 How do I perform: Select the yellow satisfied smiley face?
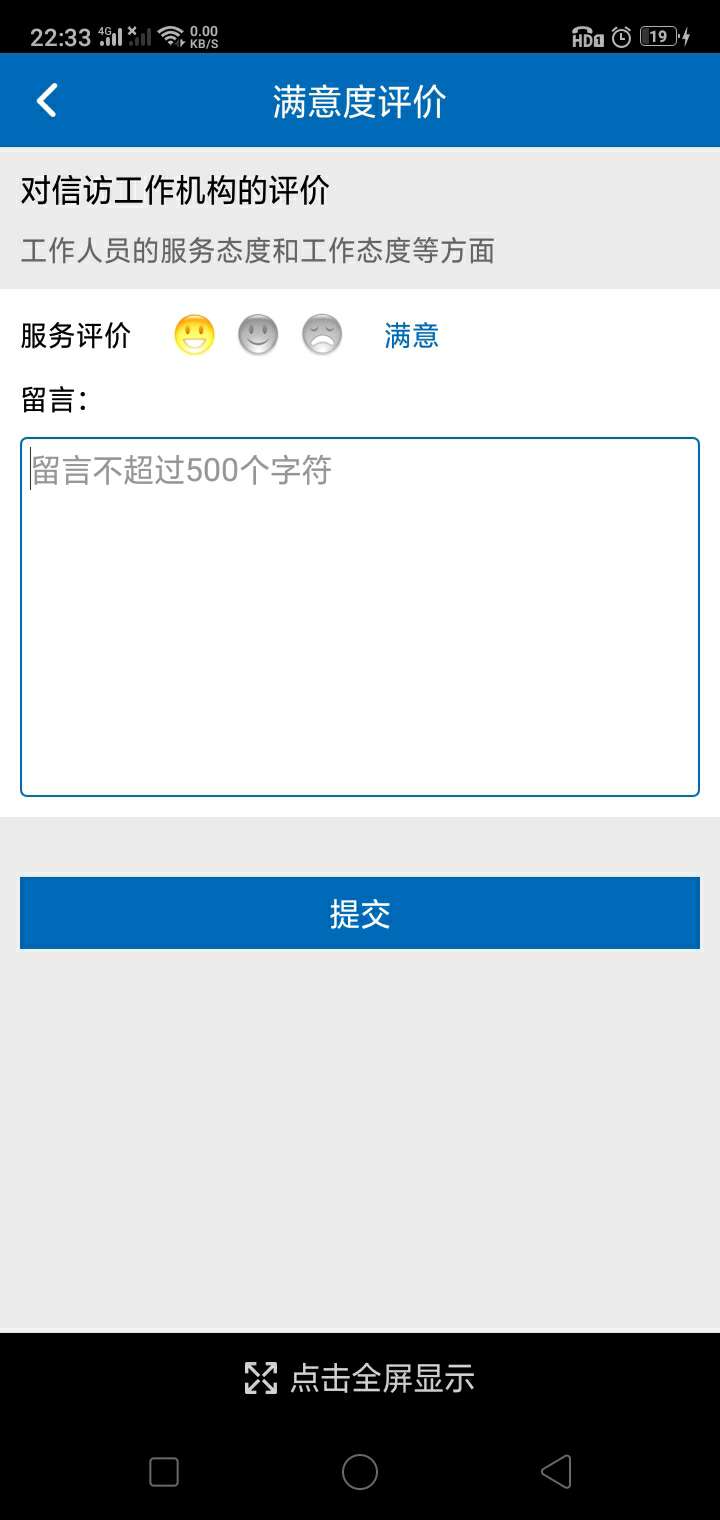pyautogui.click(x=194, y=335)
